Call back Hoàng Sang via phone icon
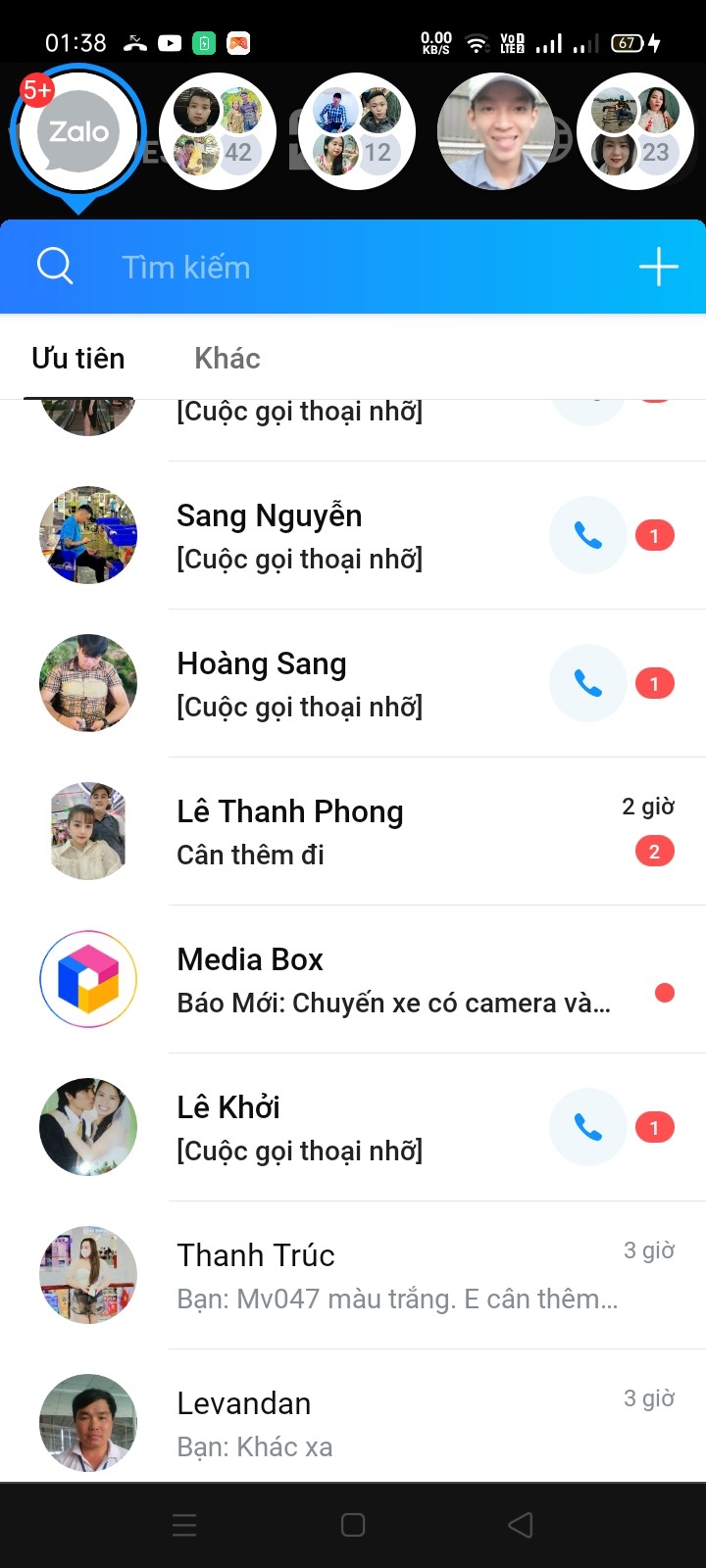The width and height of the screenshot is (706, 1568). pos(587,683)
